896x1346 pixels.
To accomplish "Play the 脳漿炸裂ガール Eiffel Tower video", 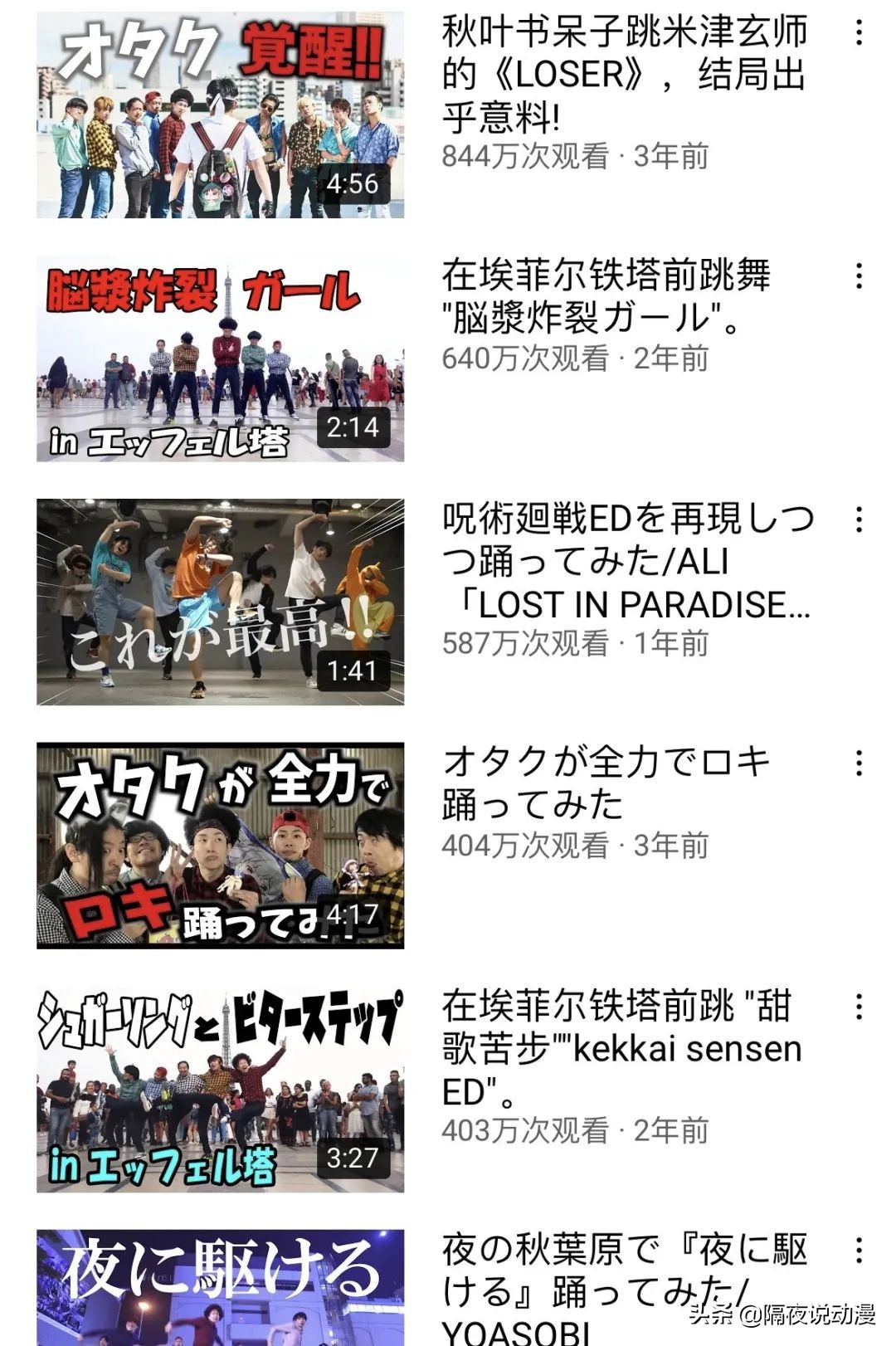I will point(220,358).
